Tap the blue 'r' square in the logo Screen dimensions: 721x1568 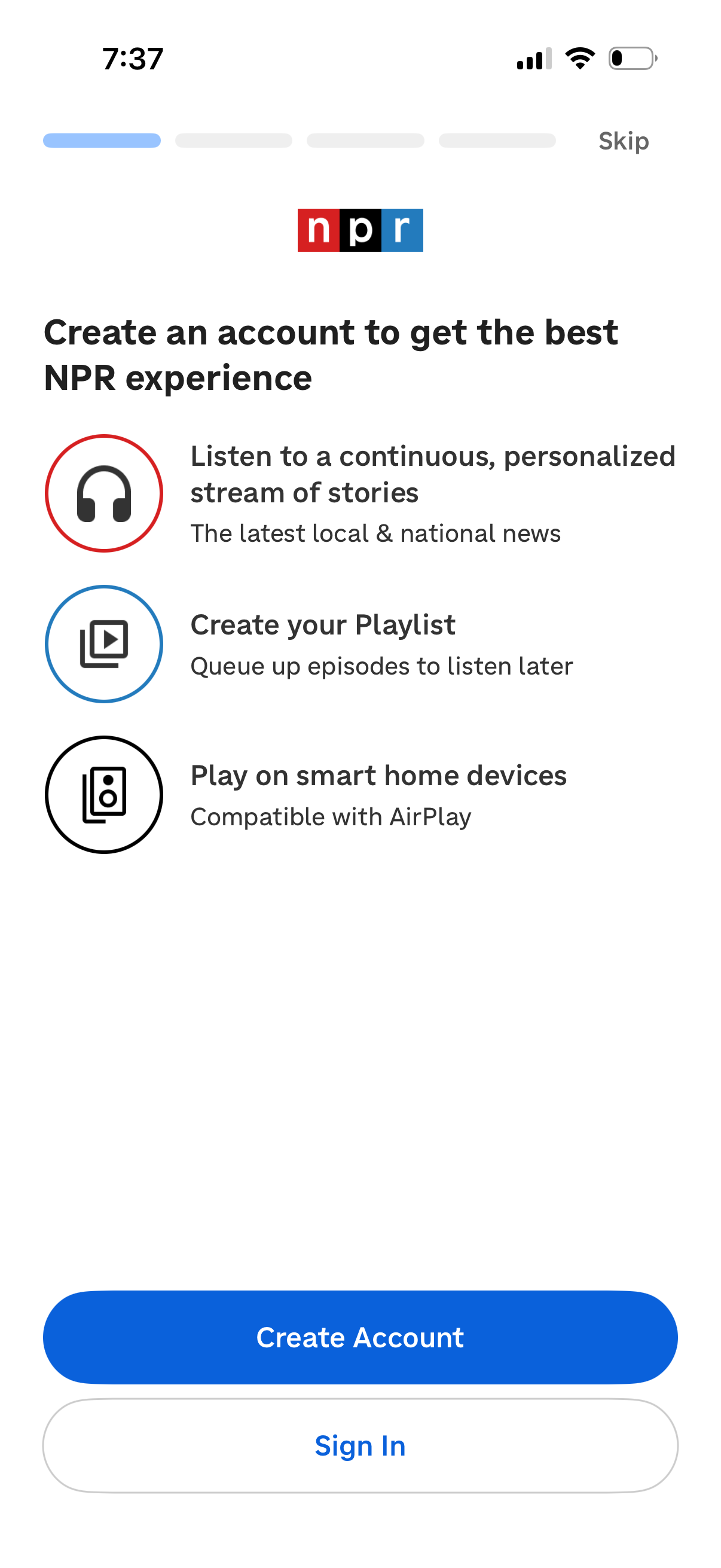tap(402, 231)
